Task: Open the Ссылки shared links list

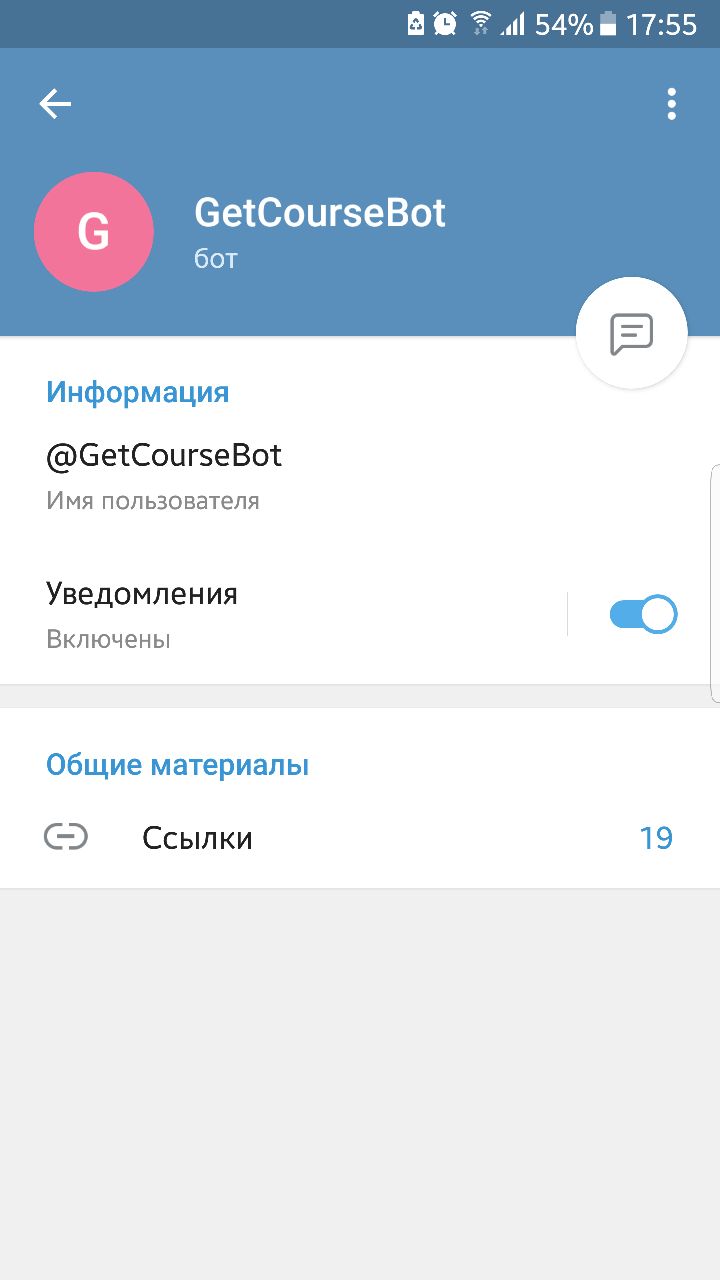Action: point(360,838)
